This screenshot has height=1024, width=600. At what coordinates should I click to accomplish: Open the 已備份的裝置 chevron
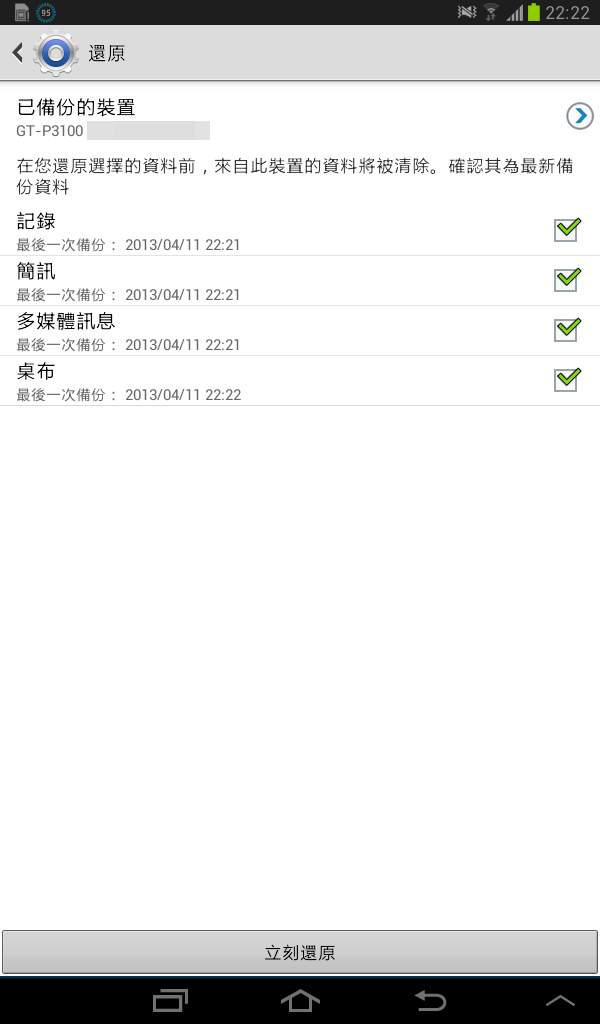(x=580, y=116)
